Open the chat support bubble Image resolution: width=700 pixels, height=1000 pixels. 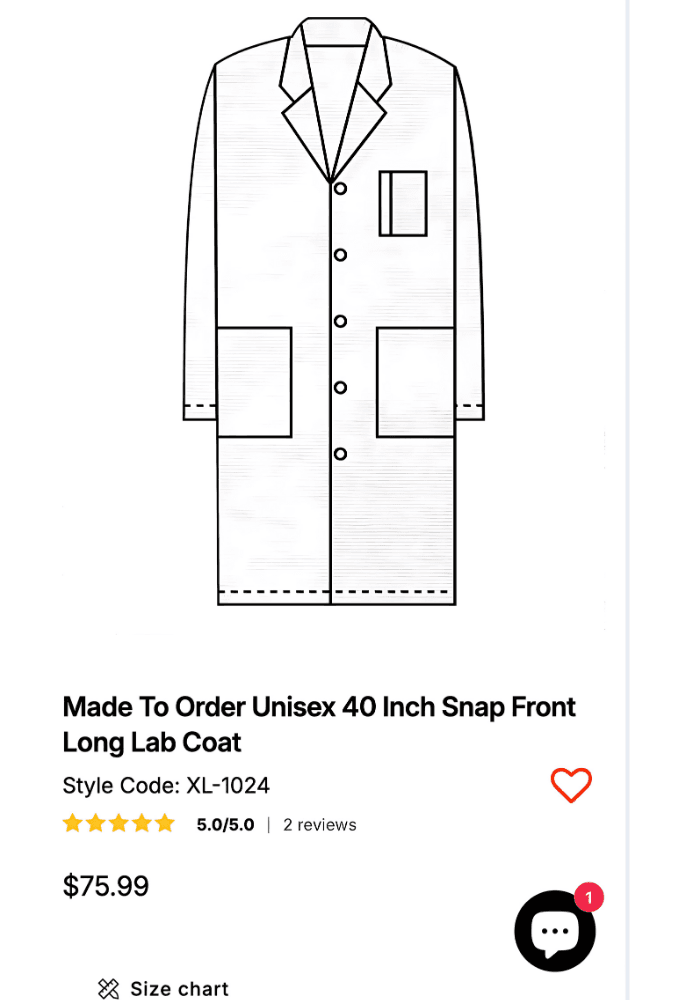(555, 931)
